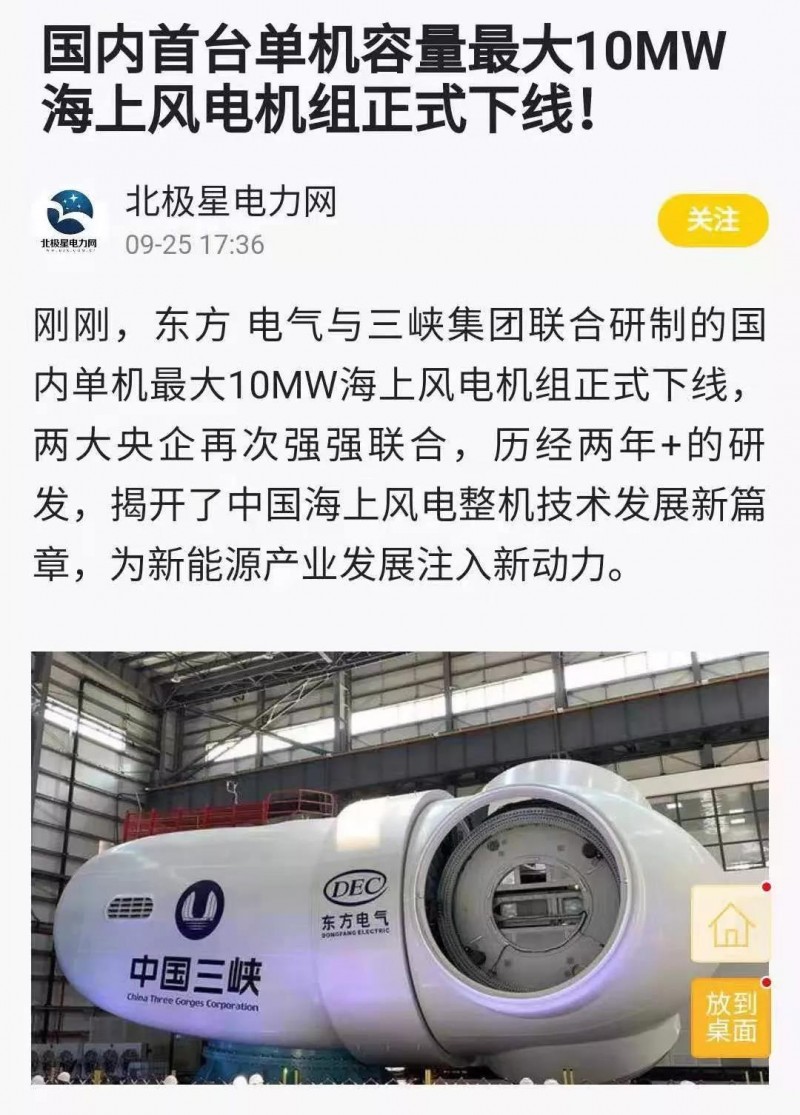Open 北极星电力网 publisher profile avatar
The image size is (800, 1115).
point(68,220)
